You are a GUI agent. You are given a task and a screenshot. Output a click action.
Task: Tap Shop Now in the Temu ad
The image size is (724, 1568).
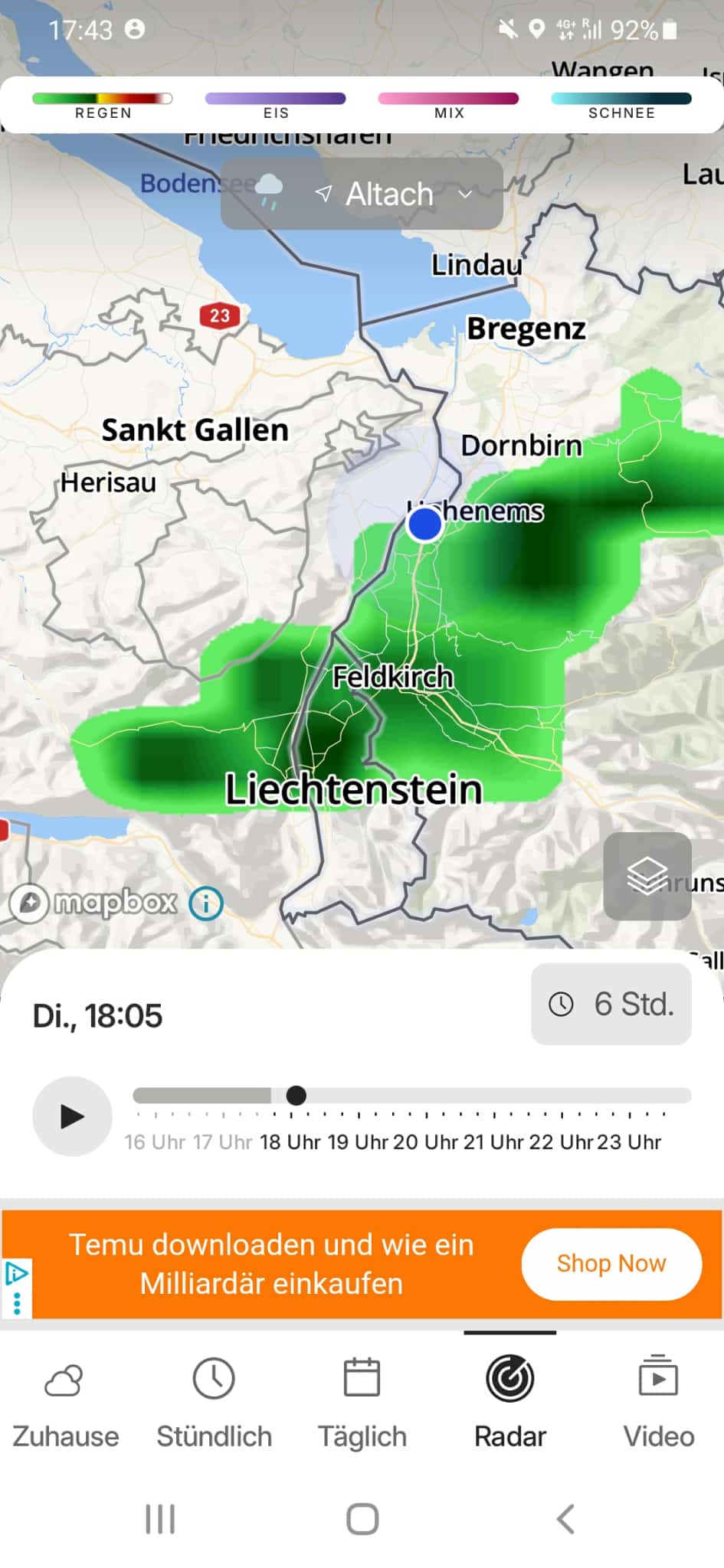611,1264
